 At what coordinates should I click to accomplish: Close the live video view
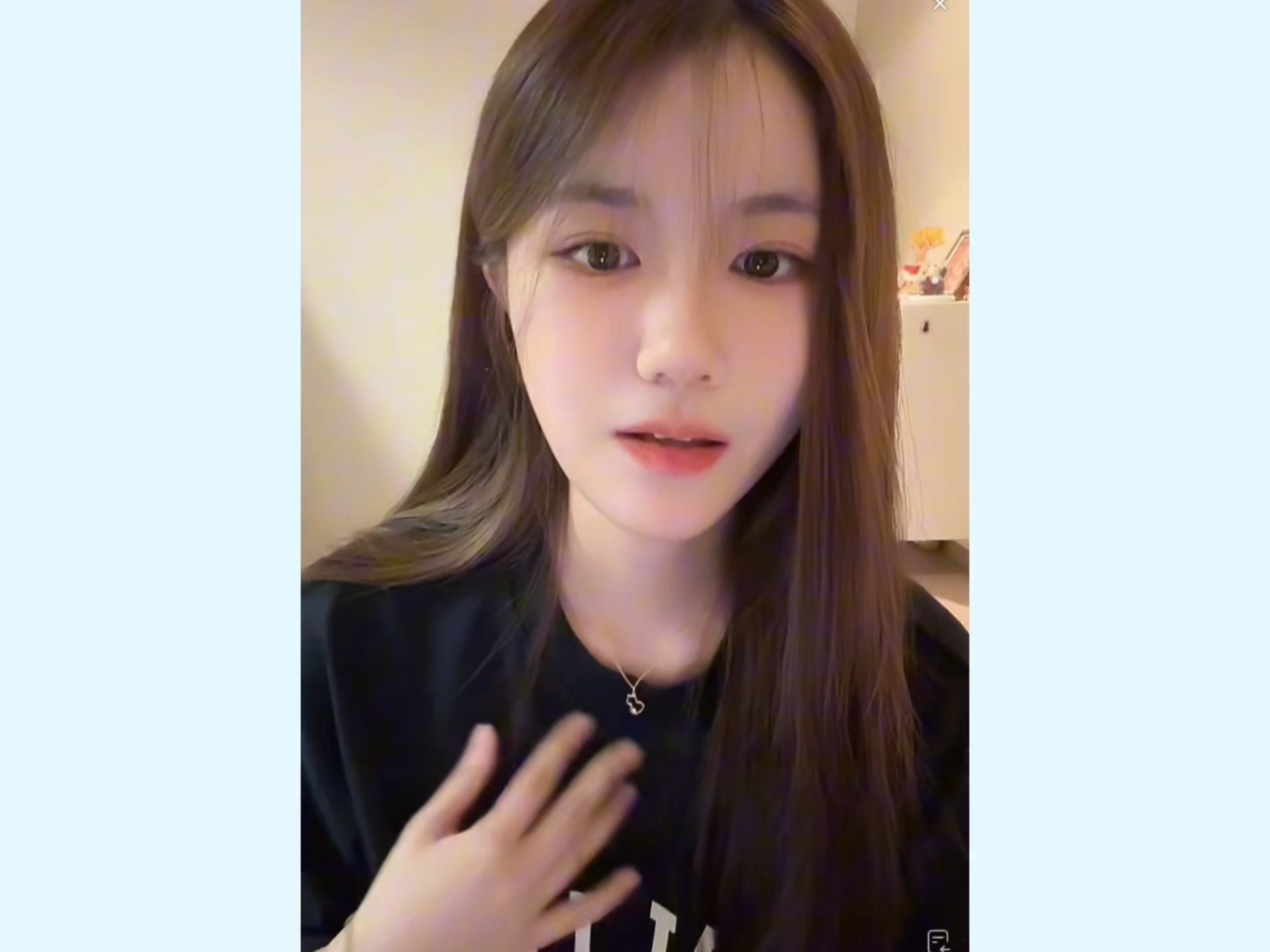pos(939,5)
